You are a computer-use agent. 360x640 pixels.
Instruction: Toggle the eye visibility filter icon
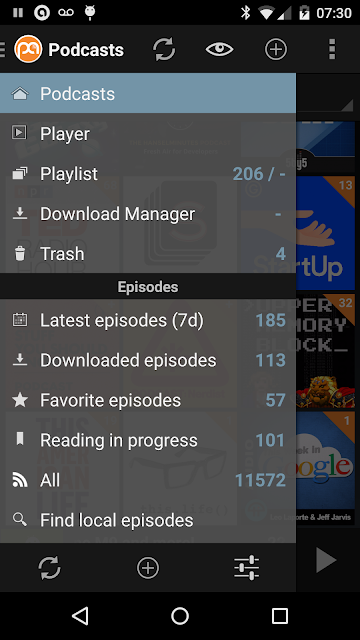tap(220, 49)
